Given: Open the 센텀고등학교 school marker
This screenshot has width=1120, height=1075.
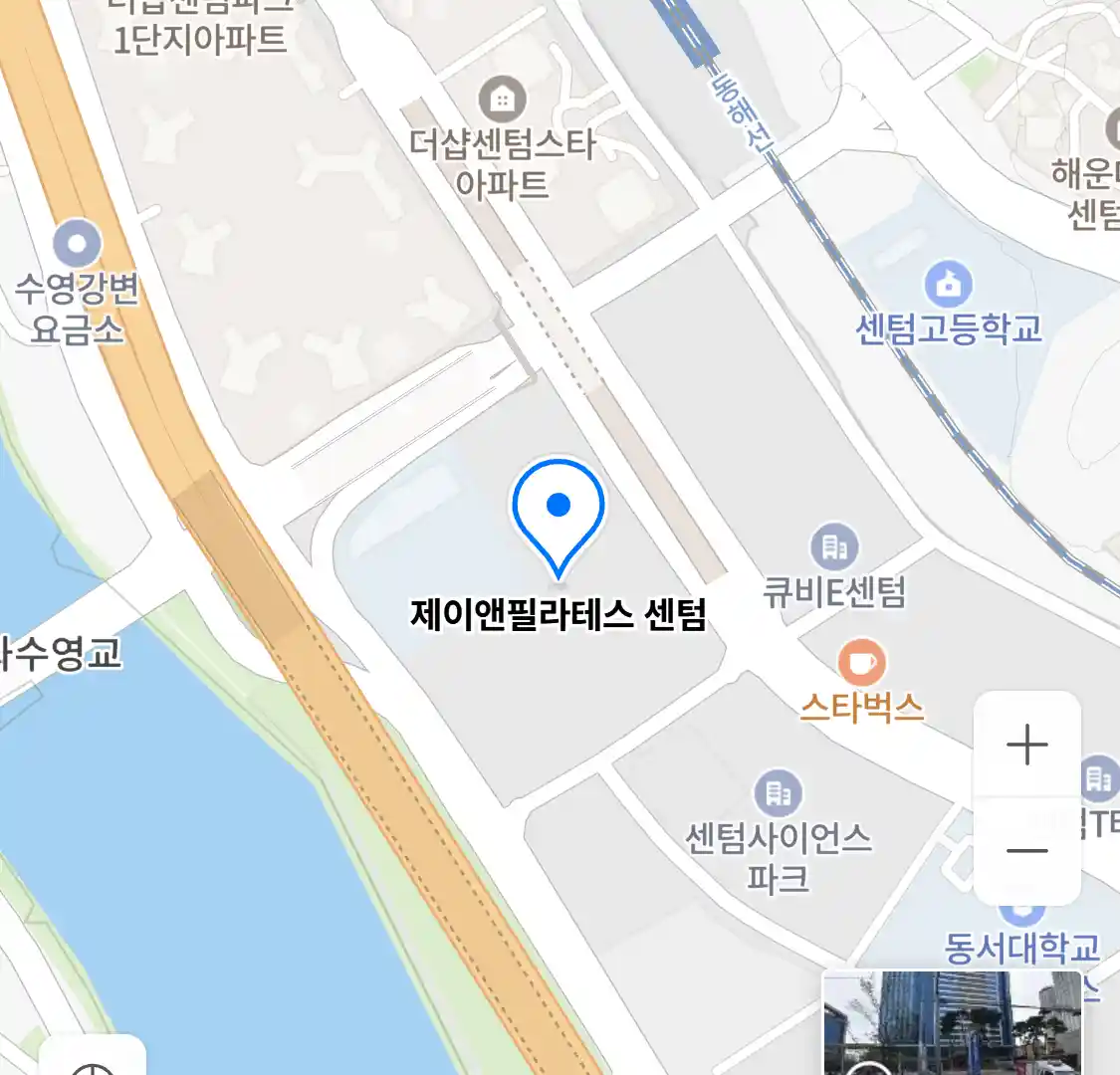Looking at the screenshot, I should coord(949,285).
